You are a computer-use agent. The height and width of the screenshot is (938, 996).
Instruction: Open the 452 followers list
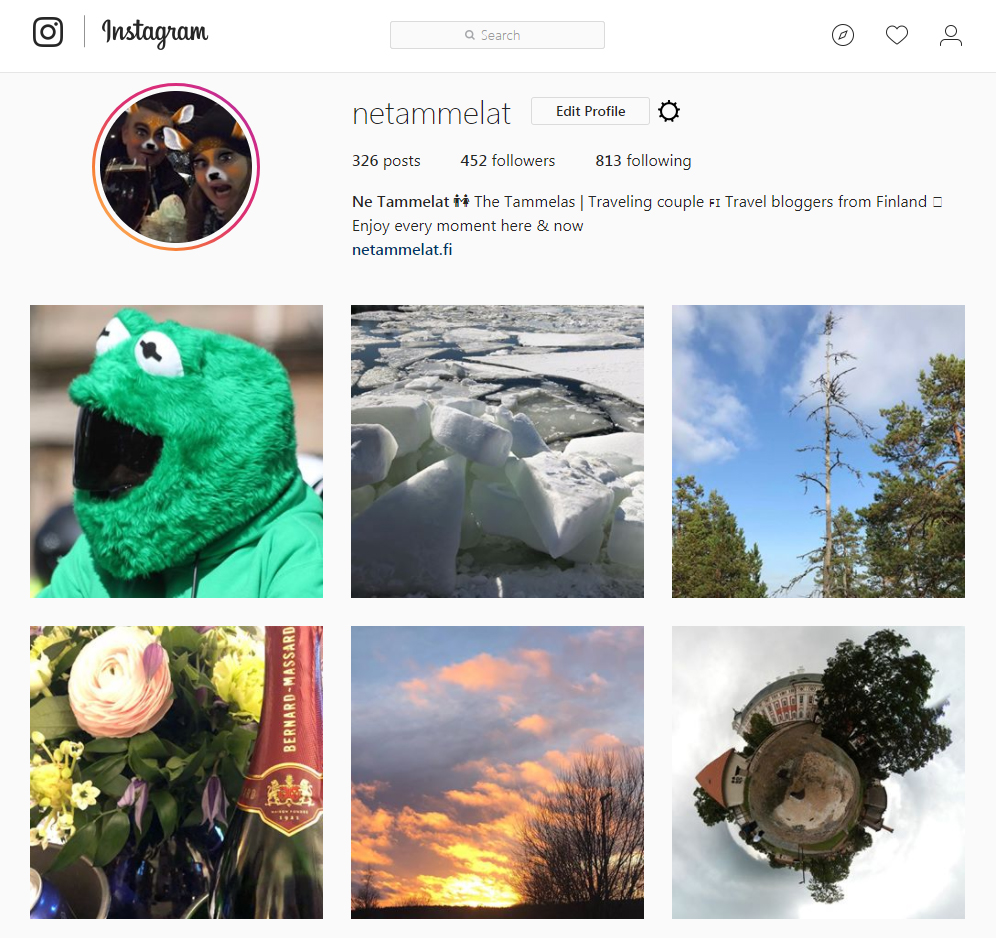[x=507, y=161]
